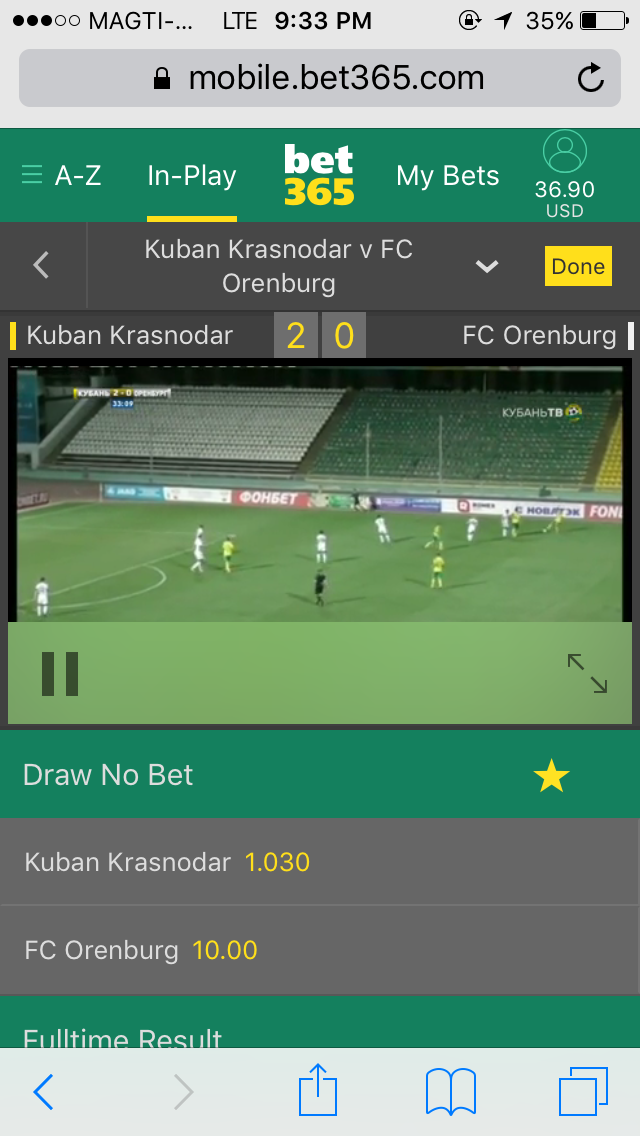Go back a page in Safari
Viewport: 640px width, 1136px height.
[x=43, y=1092]
